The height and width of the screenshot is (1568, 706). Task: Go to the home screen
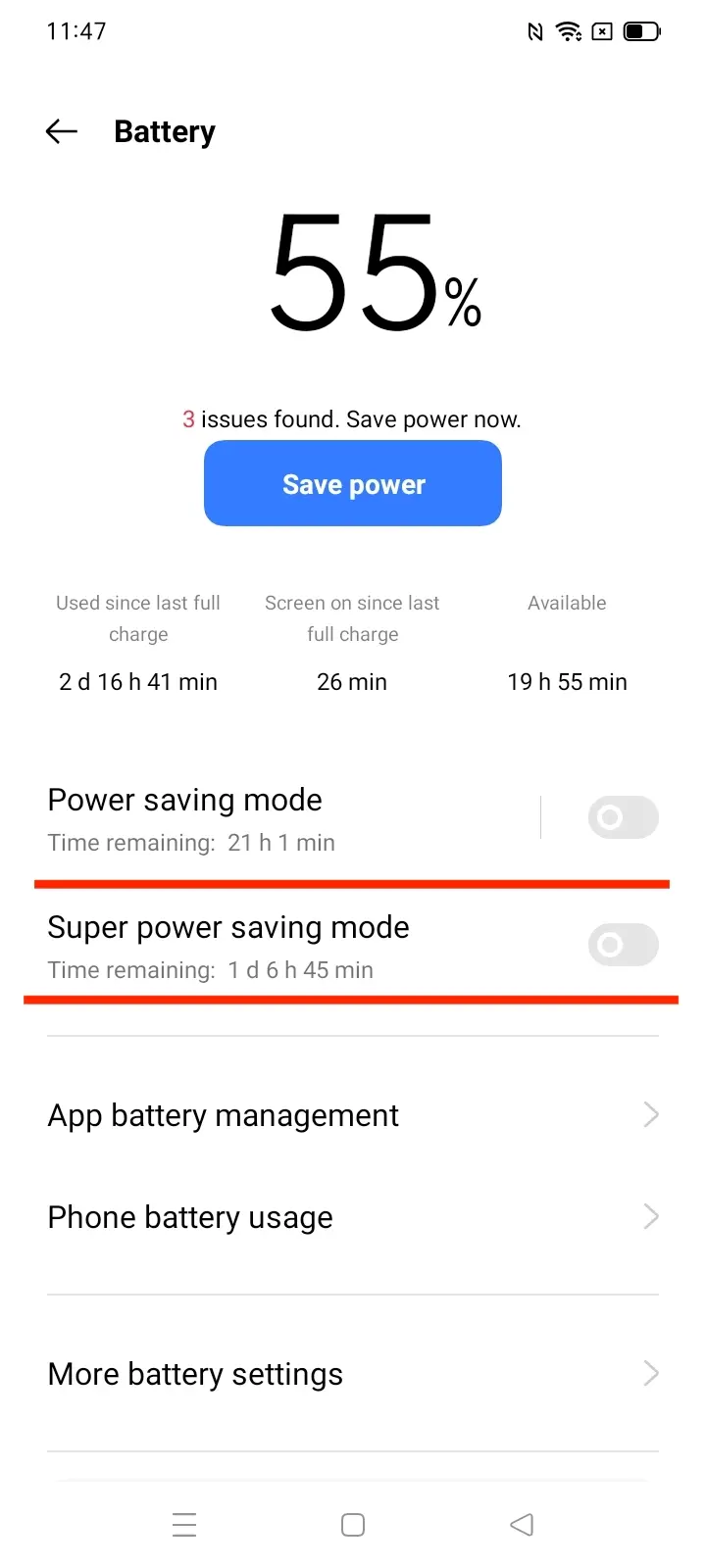point(353,1525)
